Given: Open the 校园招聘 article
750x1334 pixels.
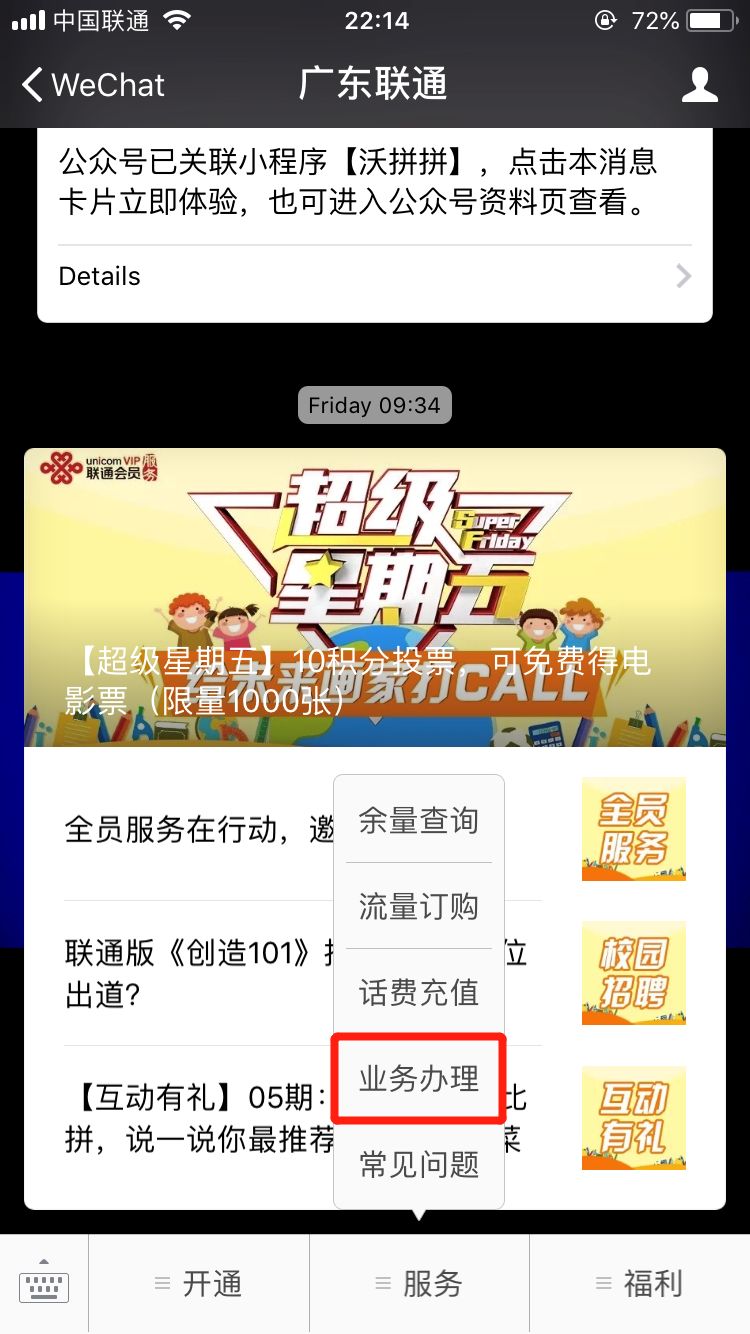Looking at the screenshot, I should pyautogui.click(x=374, y=973).
